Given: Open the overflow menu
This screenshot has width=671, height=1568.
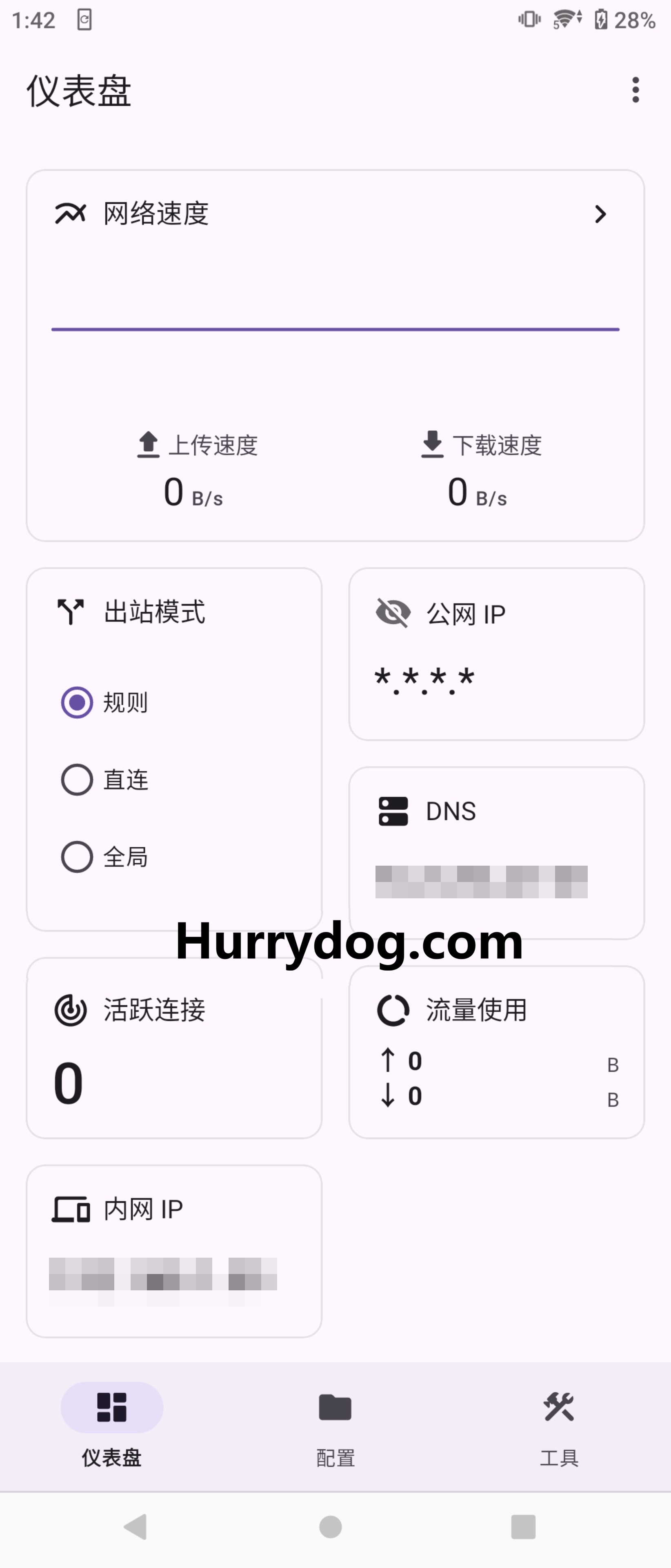Looking at the screenshot, I should tap(635, 90).
